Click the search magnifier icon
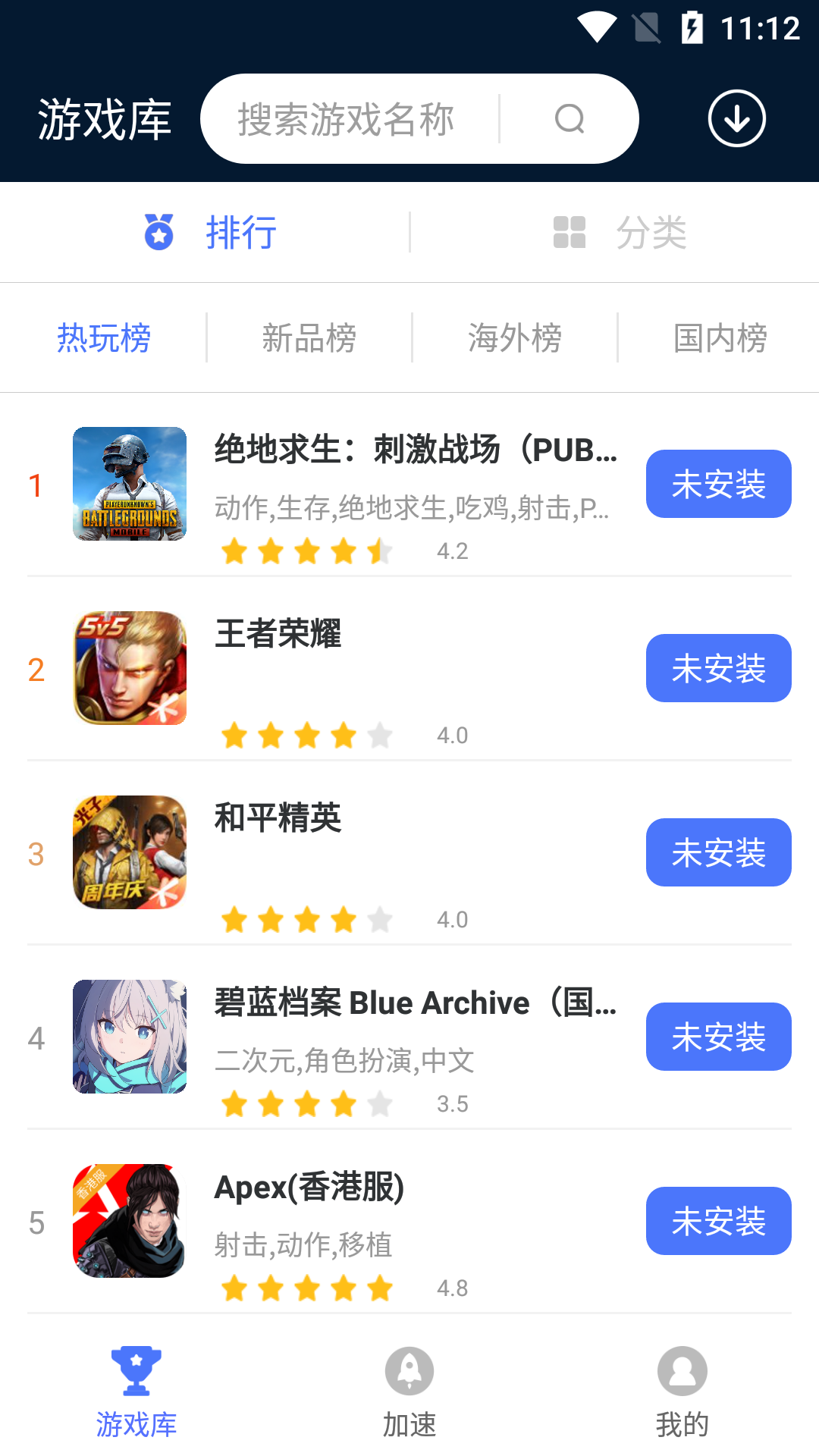819x1456 pixels. pyautogui.click(x=570, y=118)
